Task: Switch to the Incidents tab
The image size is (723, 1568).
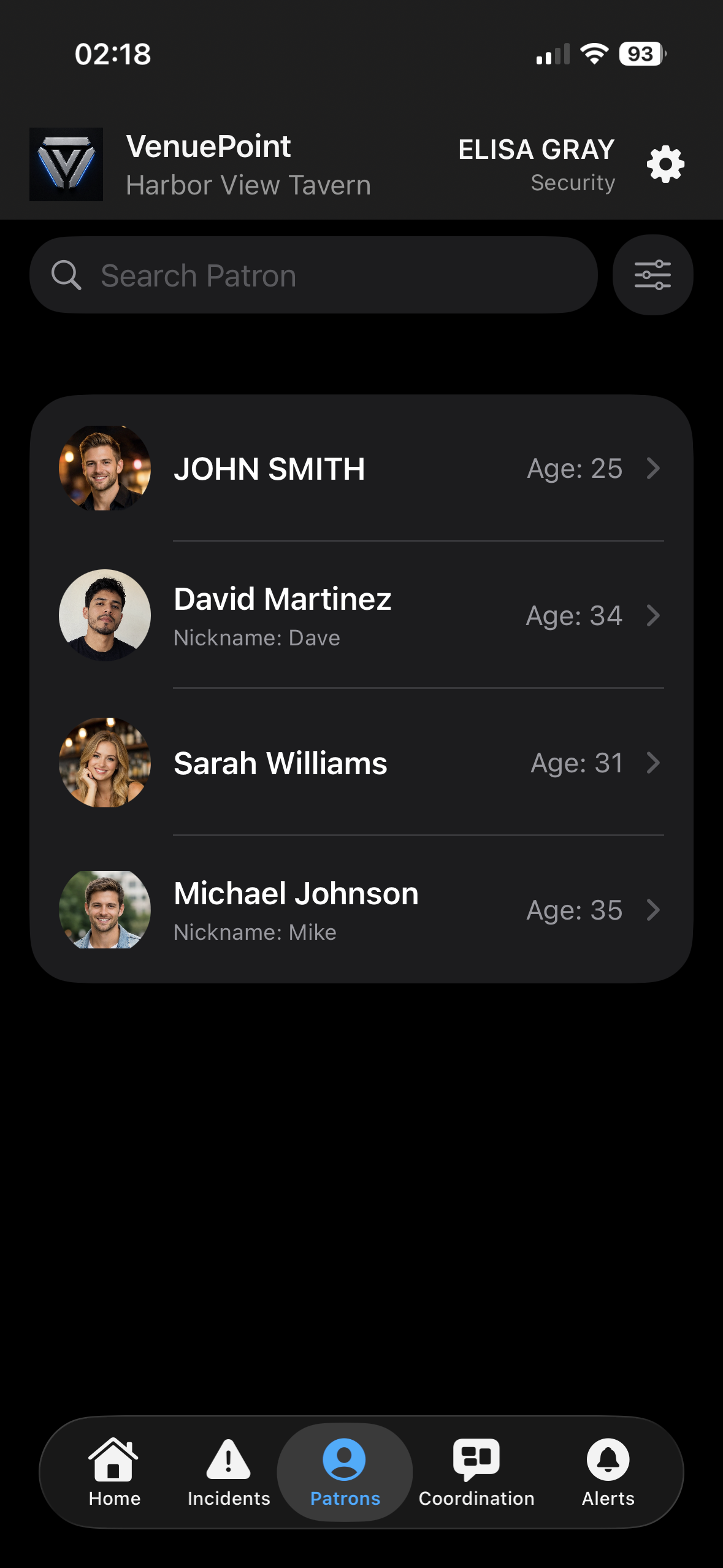Action: [x=229, y=1472]
